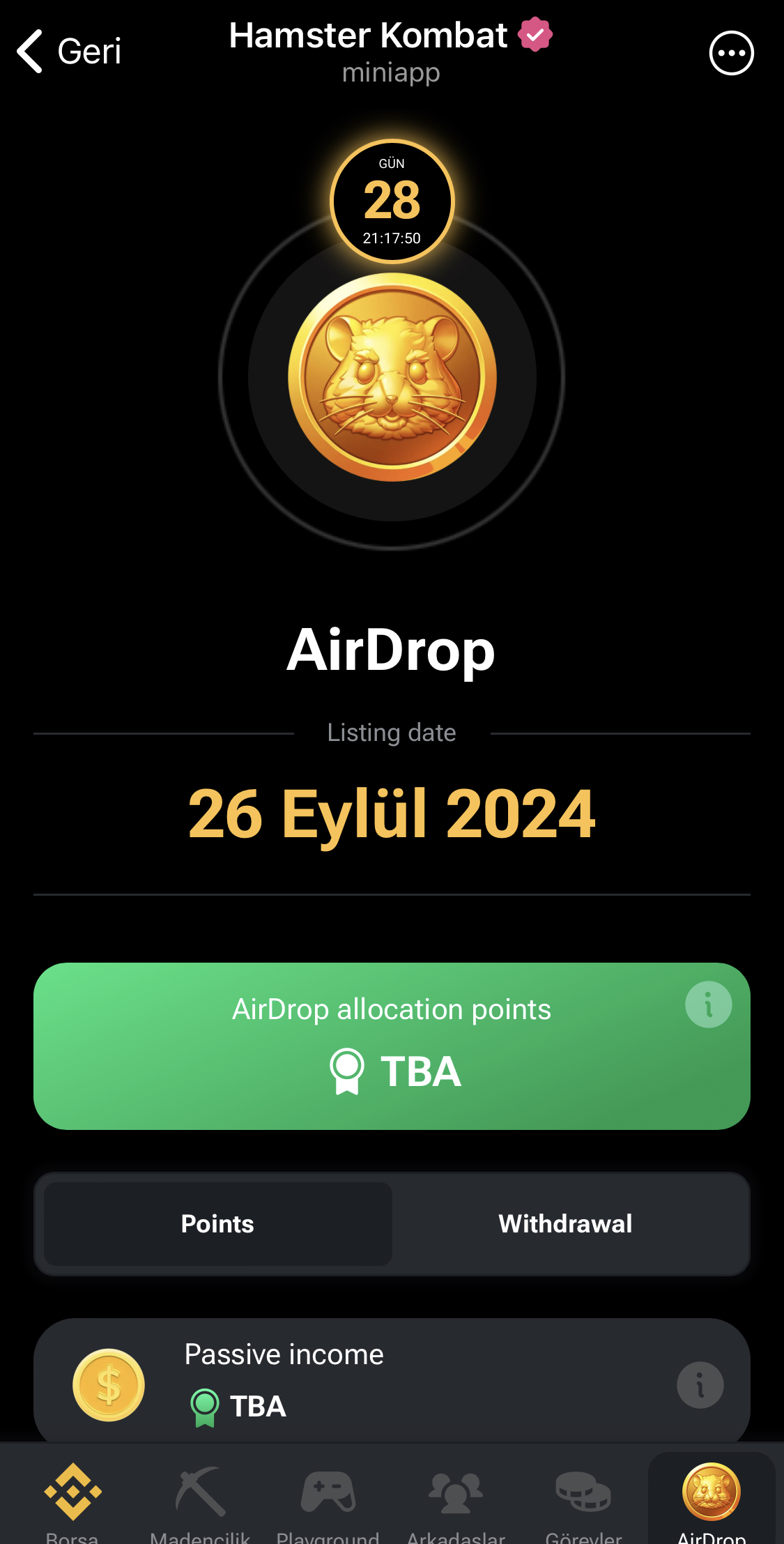Select the AirDrop tab
The height and width of the screenshot is (1544, 784).
tap(711, 1499)
